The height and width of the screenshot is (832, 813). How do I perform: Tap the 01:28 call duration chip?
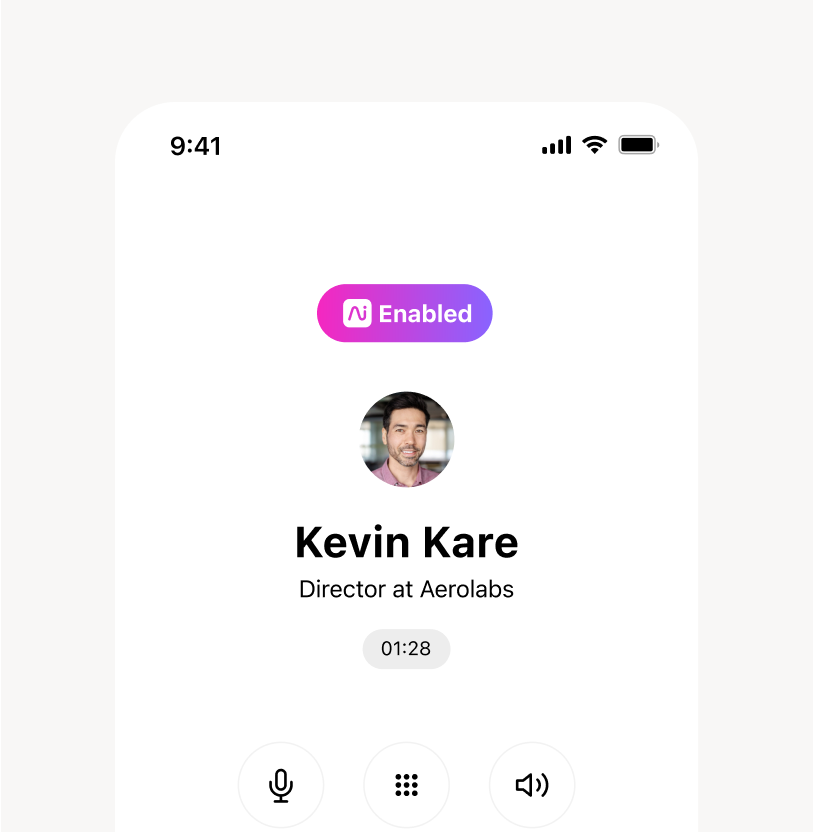coord(406,648)
